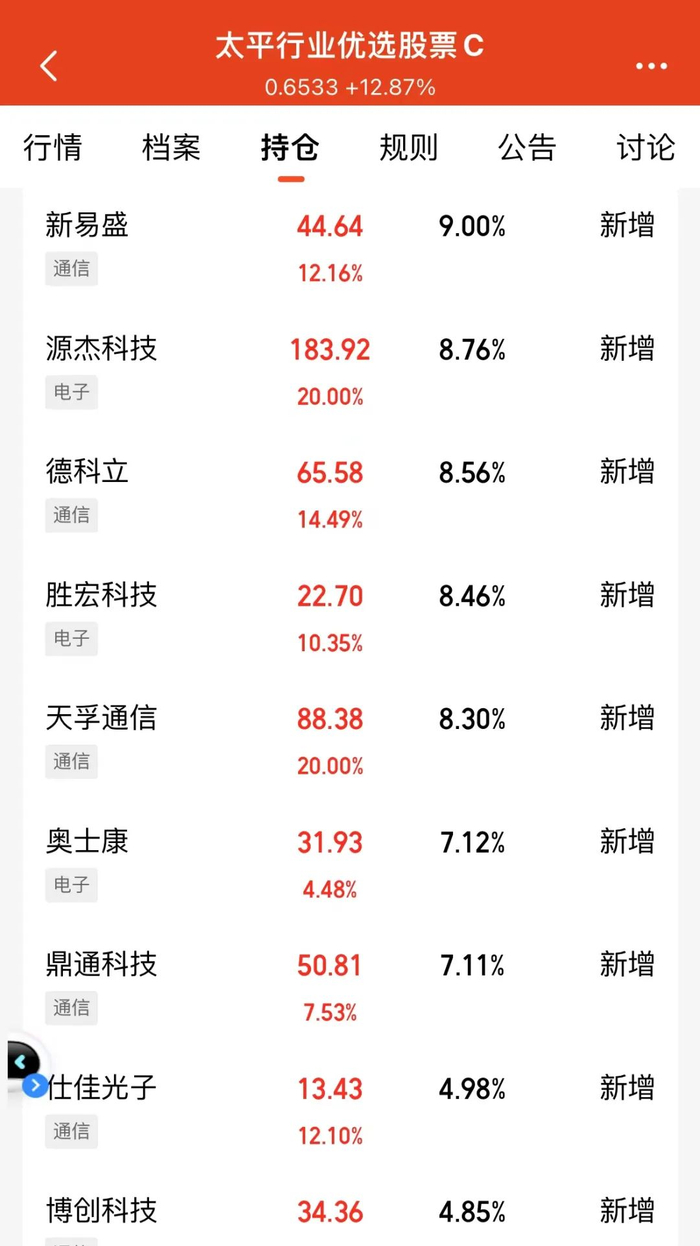700x1246 pixels.
Task: Open the 规则 tab
Action: (x=409, y=148)
